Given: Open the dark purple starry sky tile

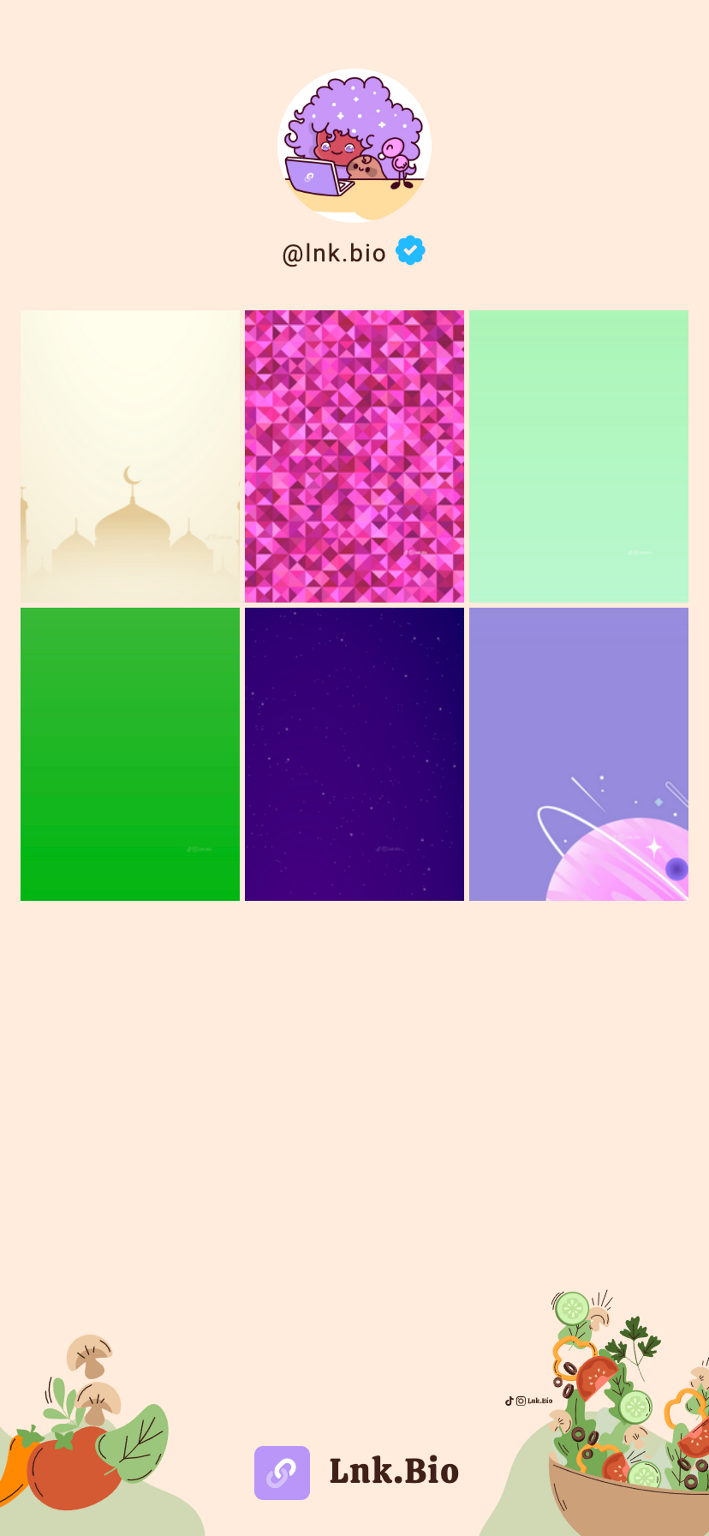Looking at the screenshot, I should [354, 754].
